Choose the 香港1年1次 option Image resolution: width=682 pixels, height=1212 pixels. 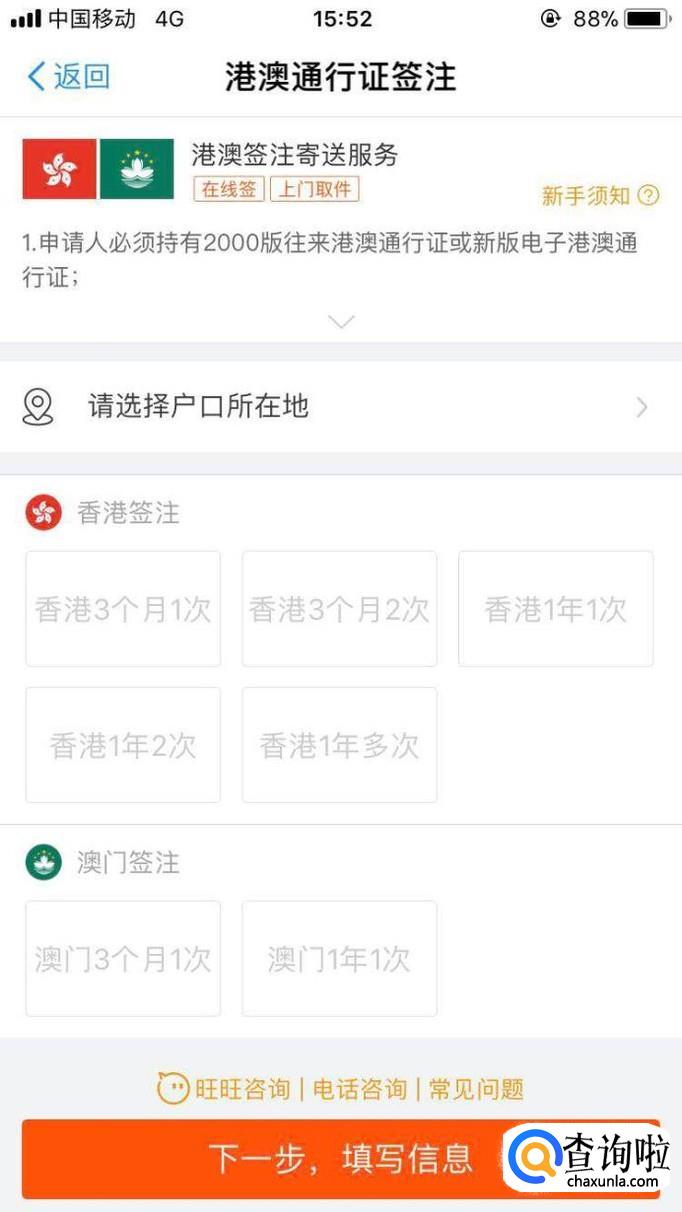(555, 609)
